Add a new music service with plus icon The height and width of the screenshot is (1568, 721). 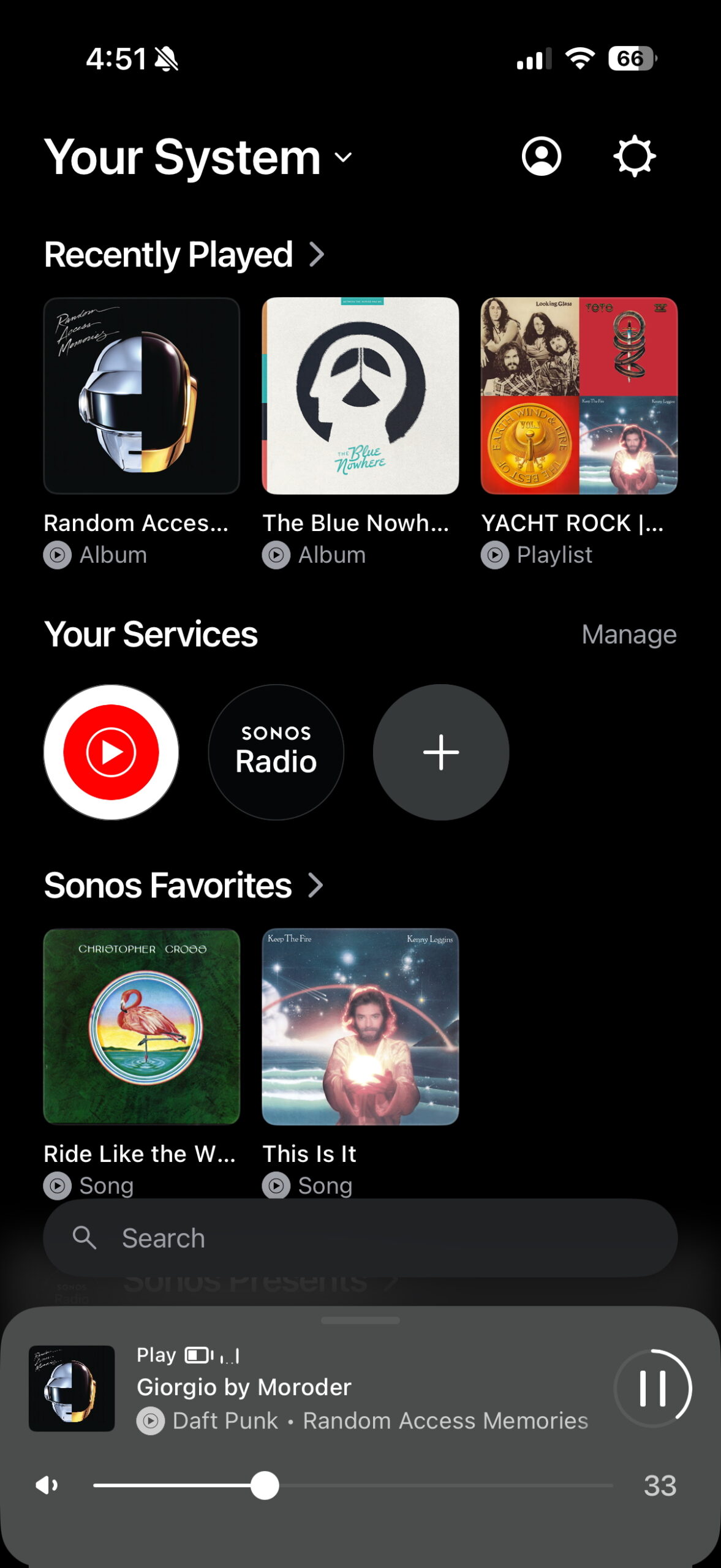click(x=441, y=752)
